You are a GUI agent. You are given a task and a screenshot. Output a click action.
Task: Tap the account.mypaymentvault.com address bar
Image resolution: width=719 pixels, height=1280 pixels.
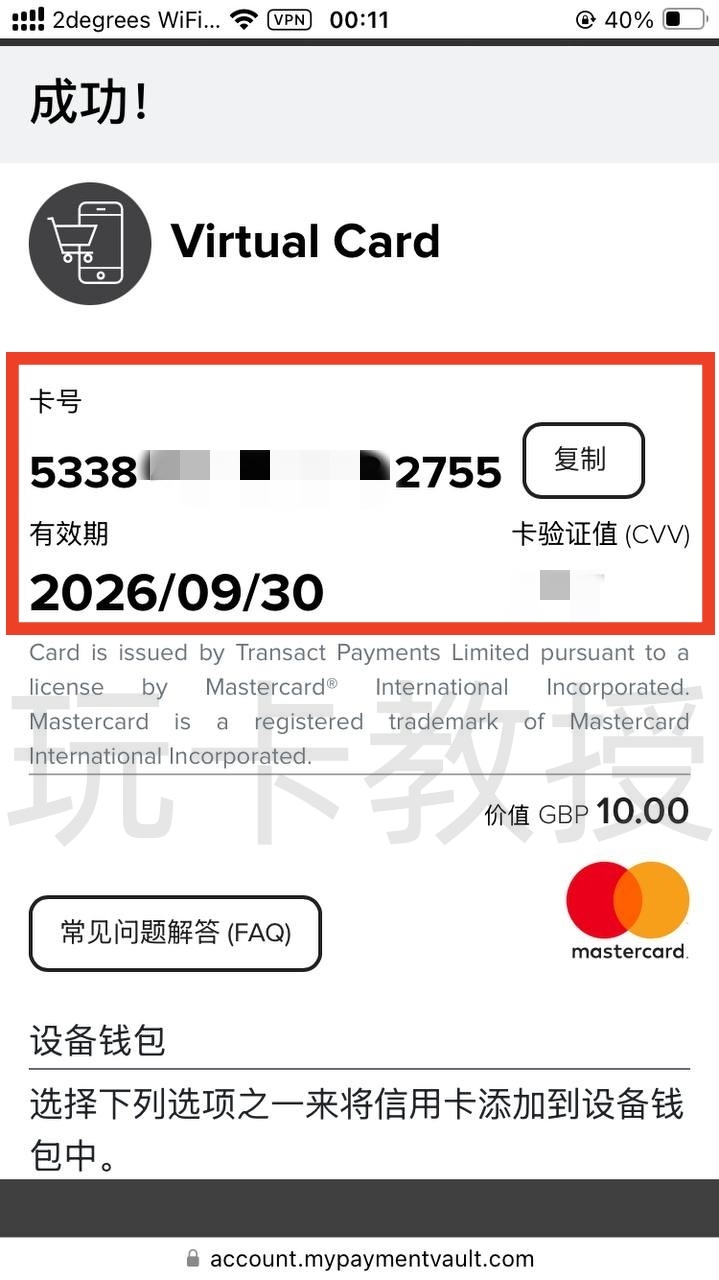(360, 1258)
